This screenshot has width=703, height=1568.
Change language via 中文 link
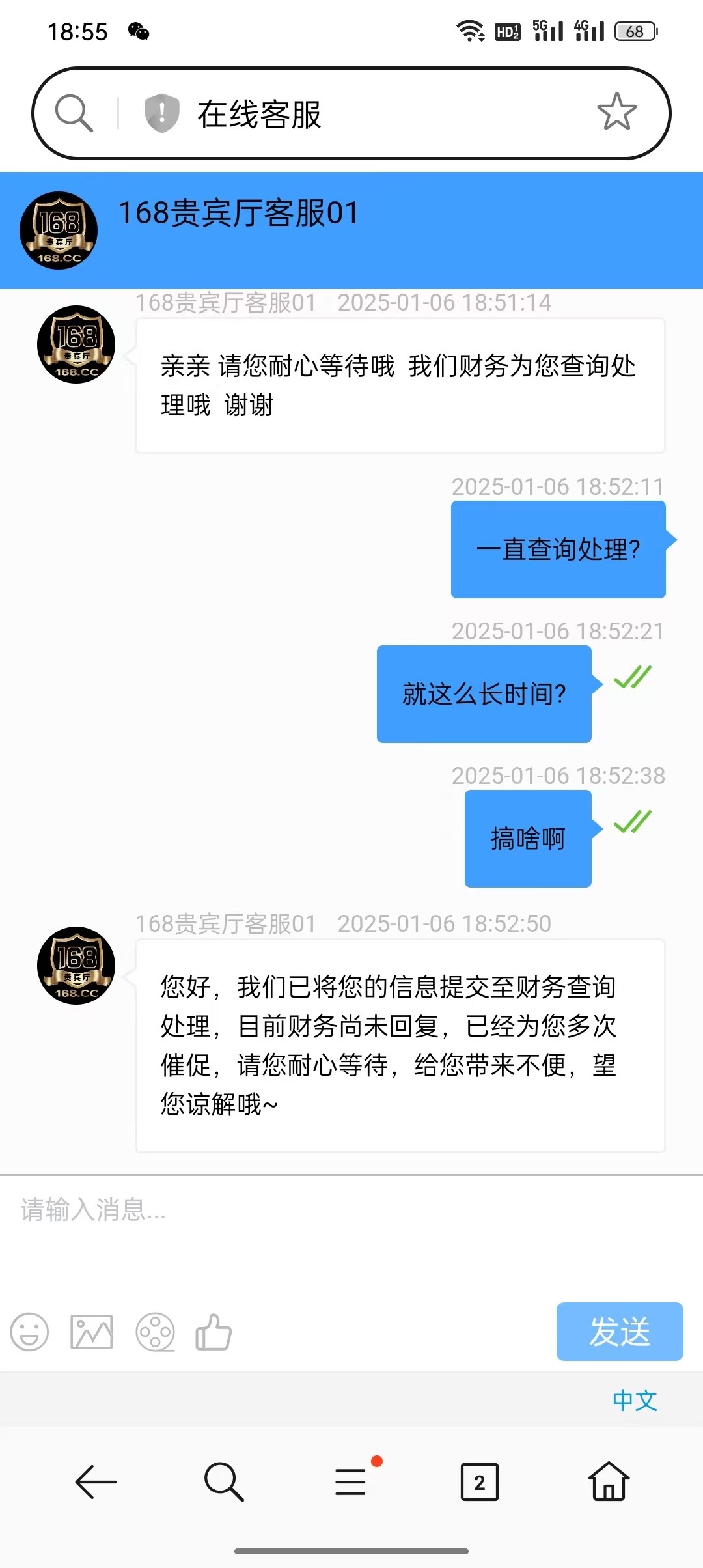coord(635,1400)
